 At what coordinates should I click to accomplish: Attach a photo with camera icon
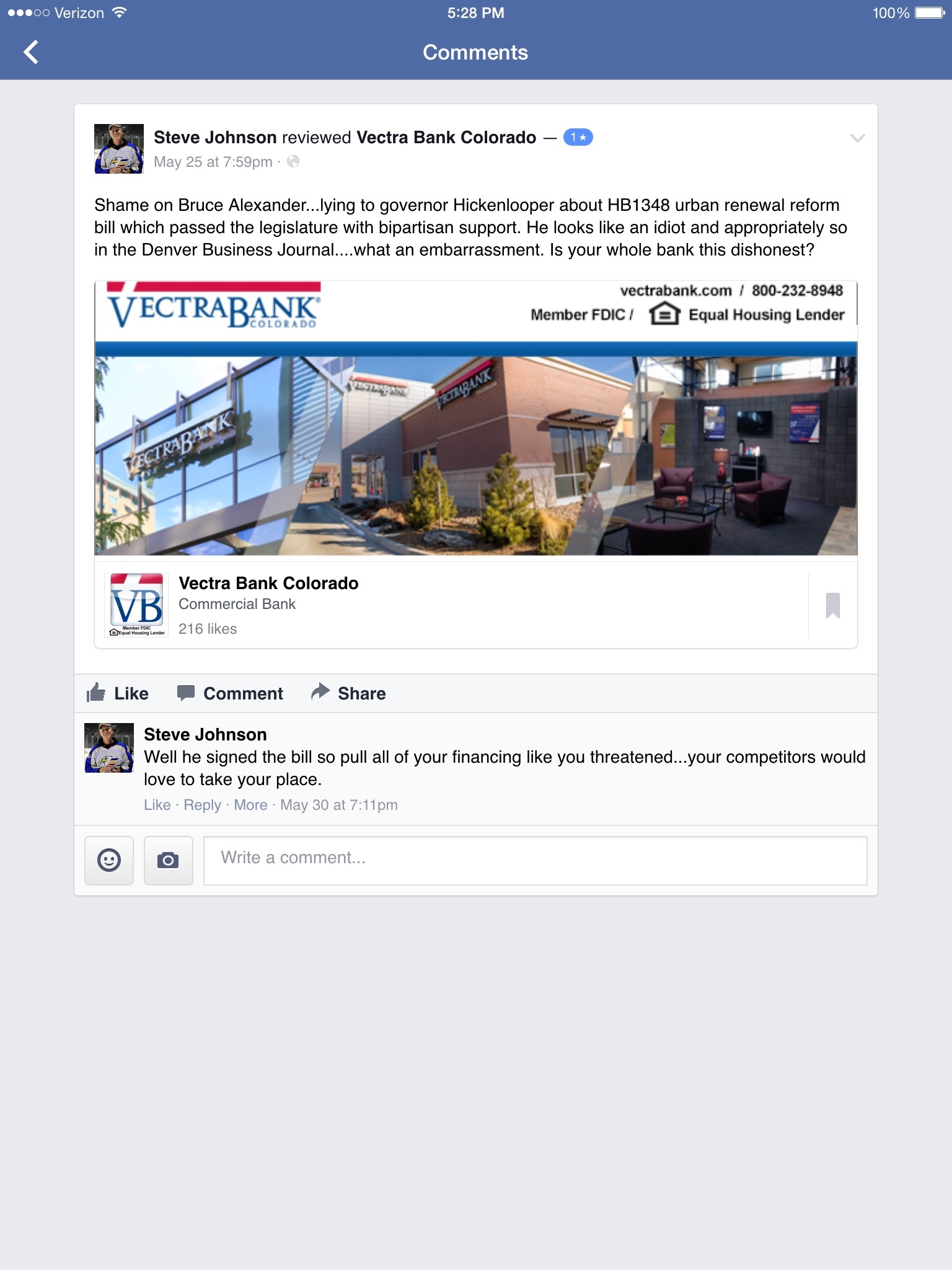pos(168,860)
